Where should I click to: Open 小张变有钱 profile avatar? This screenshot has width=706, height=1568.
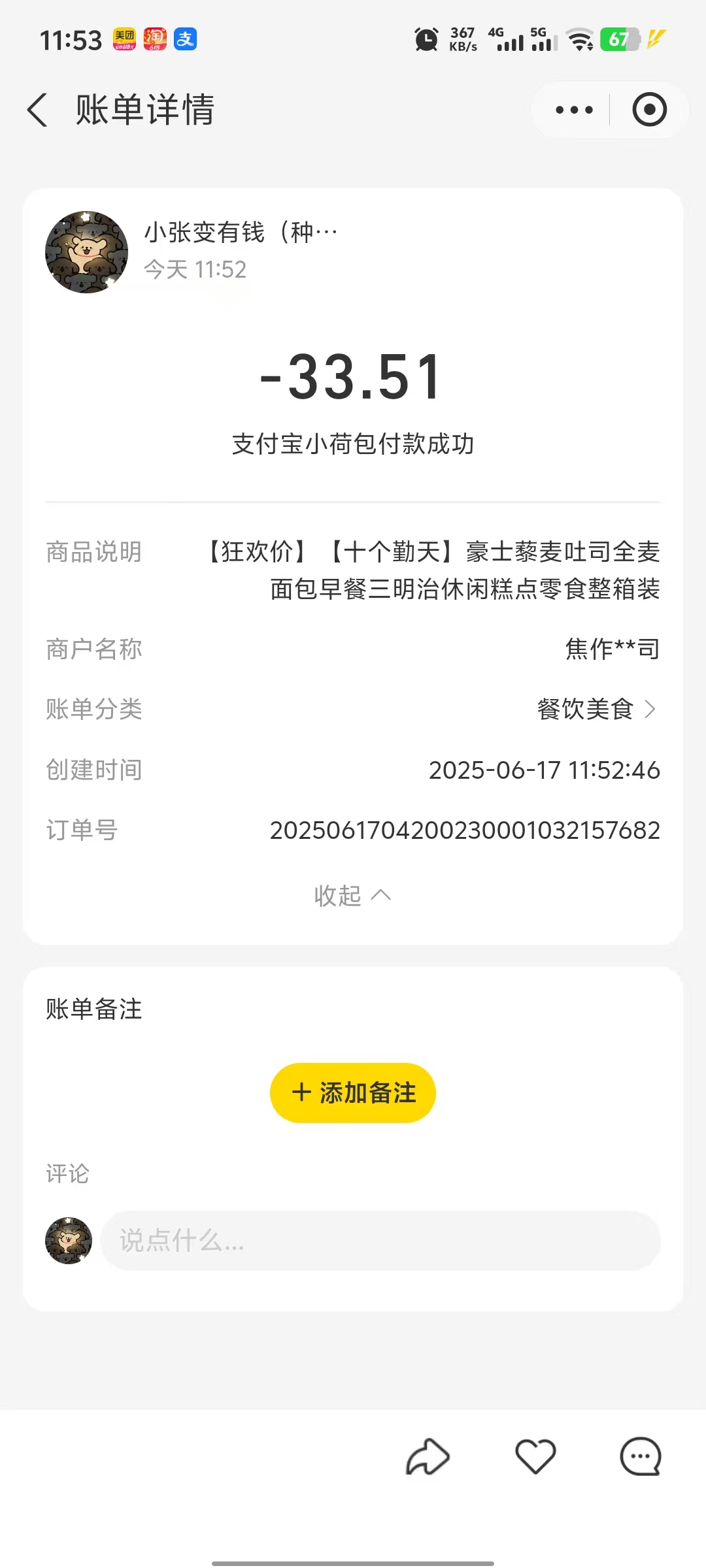click(86, 252)
